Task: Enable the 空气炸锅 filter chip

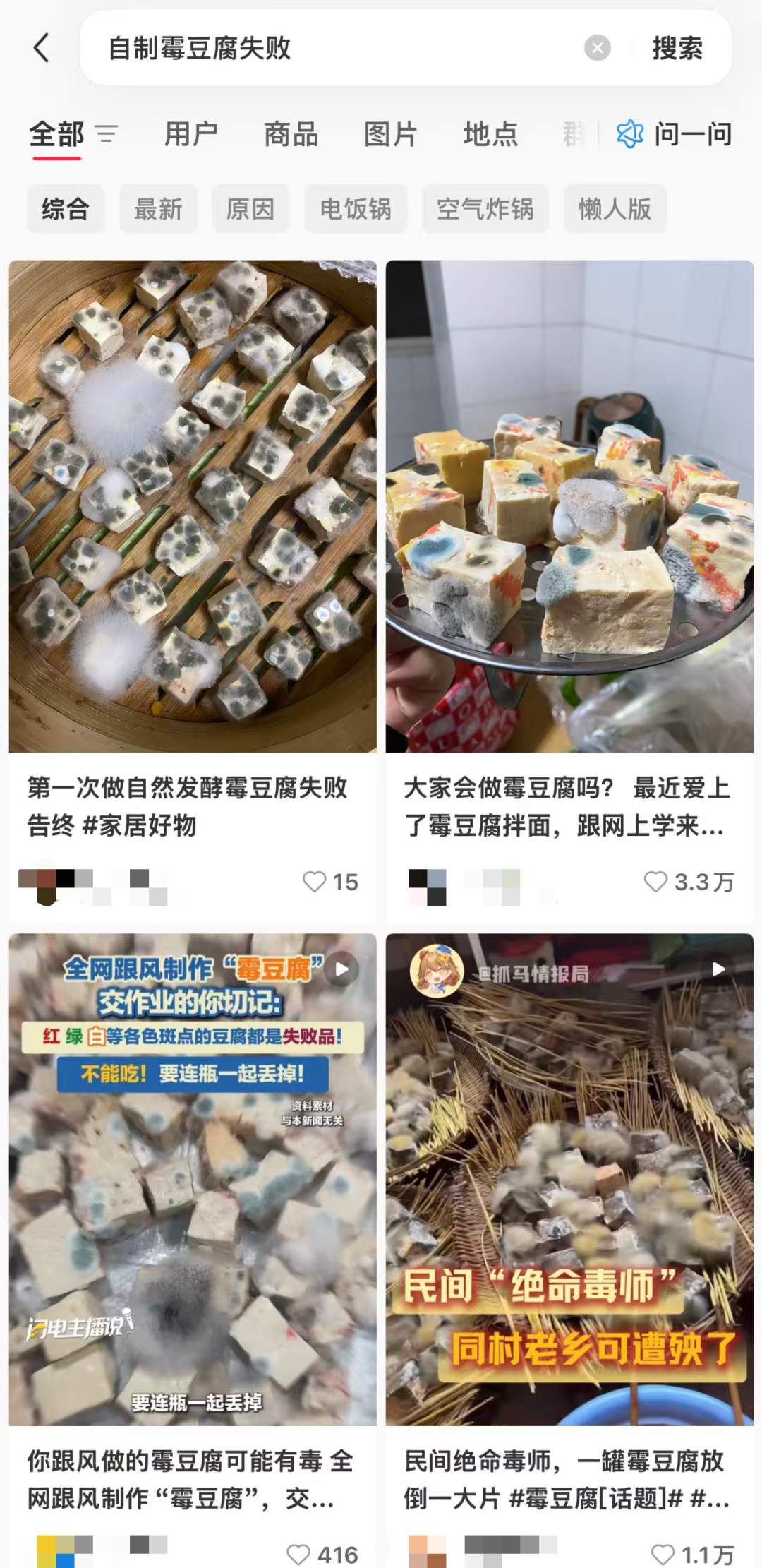Action: click(485, 210)
